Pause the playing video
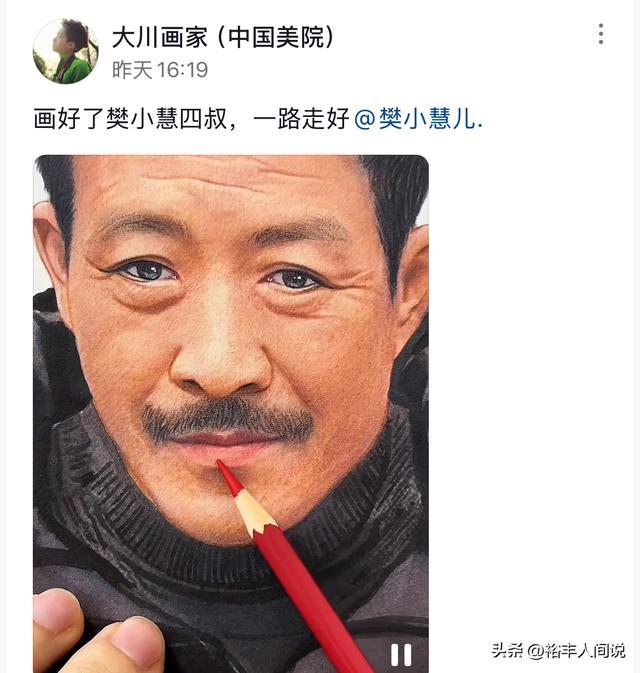Screen dimensions: 640x673 pyautogui.click(x=401, y=655)
